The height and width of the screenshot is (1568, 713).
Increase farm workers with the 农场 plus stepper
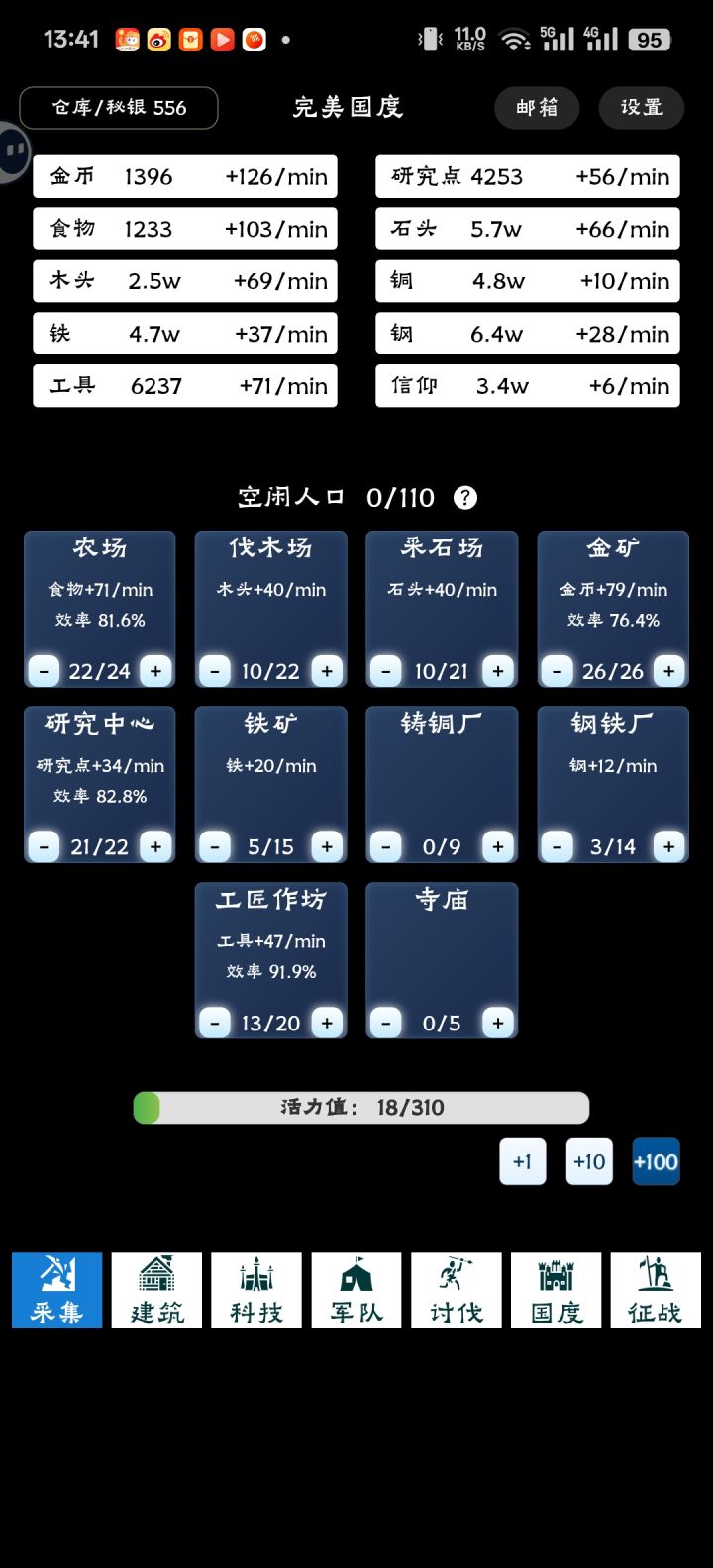pos(155,671)
